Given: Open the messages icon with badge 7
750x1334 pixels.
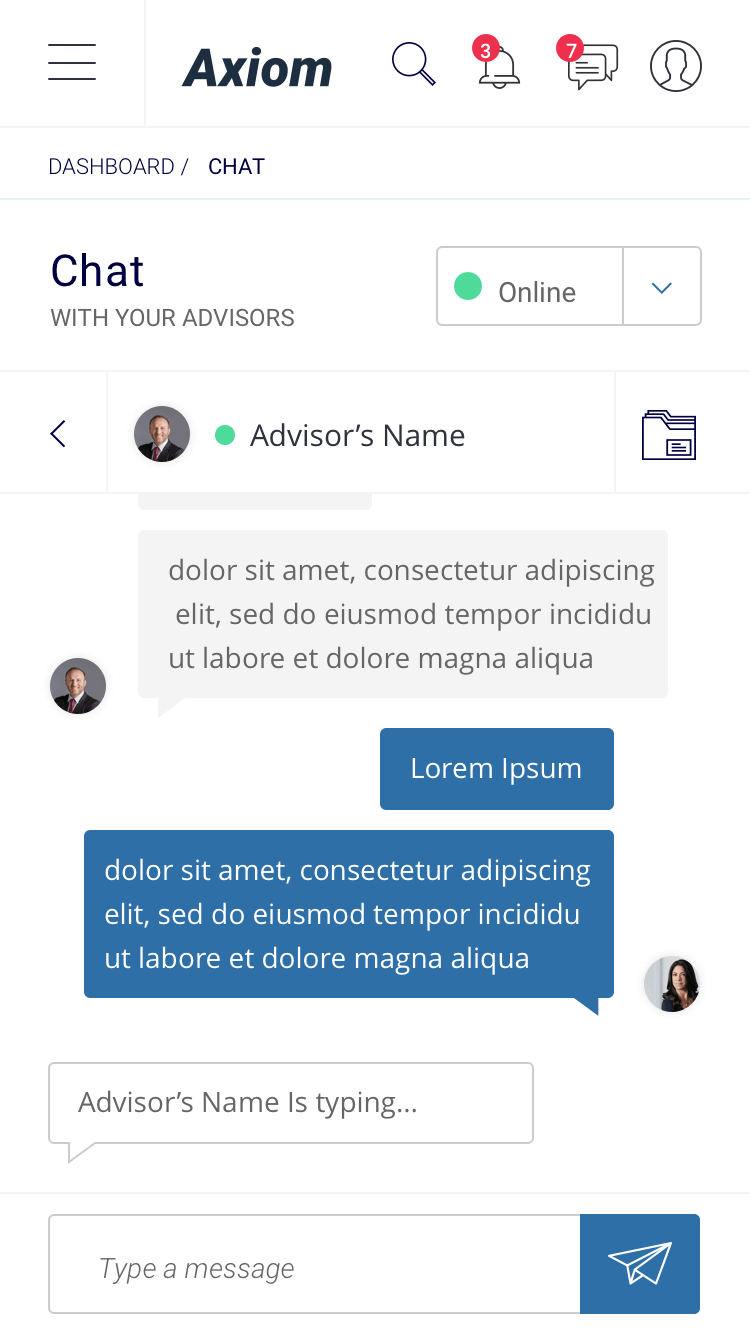Looking at the screenshot, I should coord(590,64).
